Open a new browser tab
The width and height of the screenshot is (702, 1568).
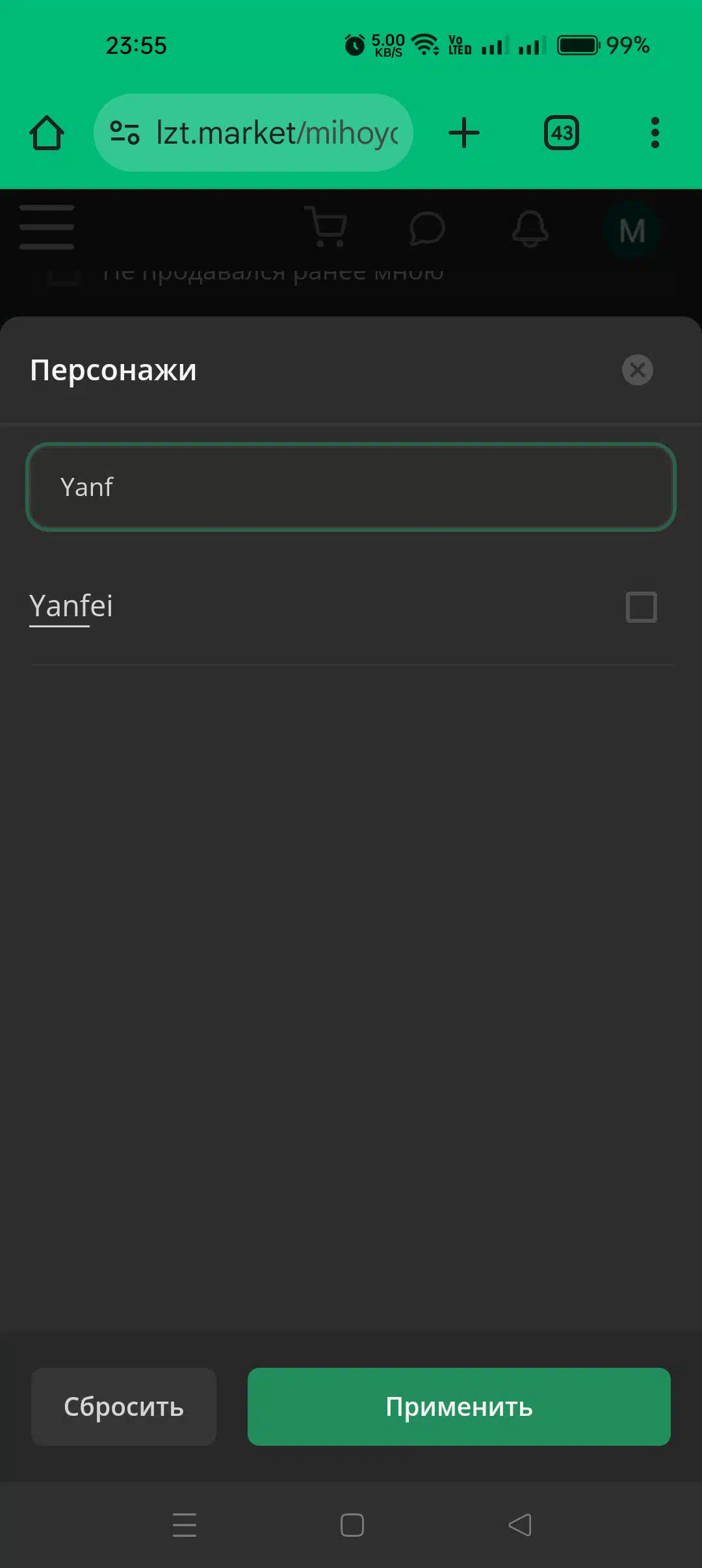pos(464,133)
